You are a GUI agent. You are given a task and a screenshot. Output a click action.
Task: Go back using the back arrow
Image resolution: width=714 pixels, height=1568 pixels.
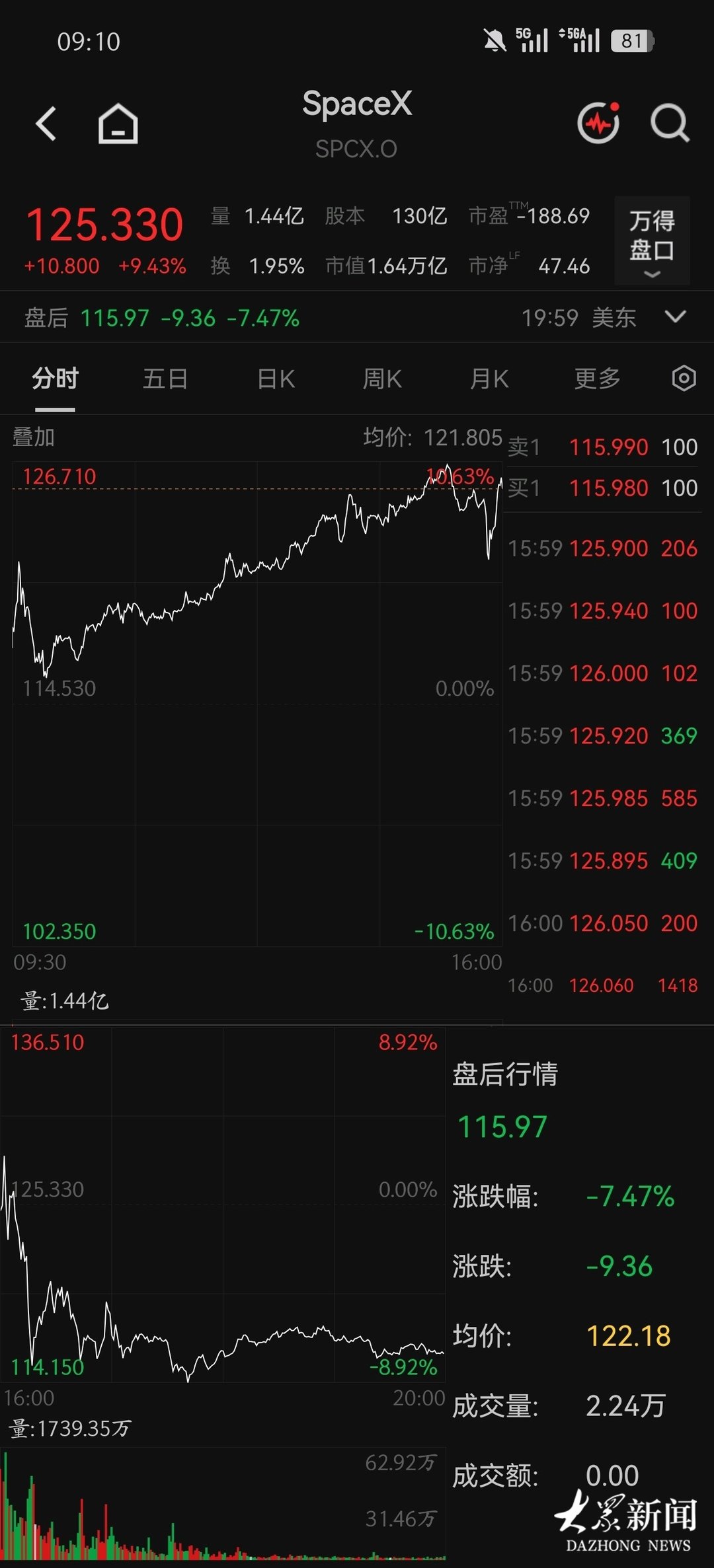point(46,124)
